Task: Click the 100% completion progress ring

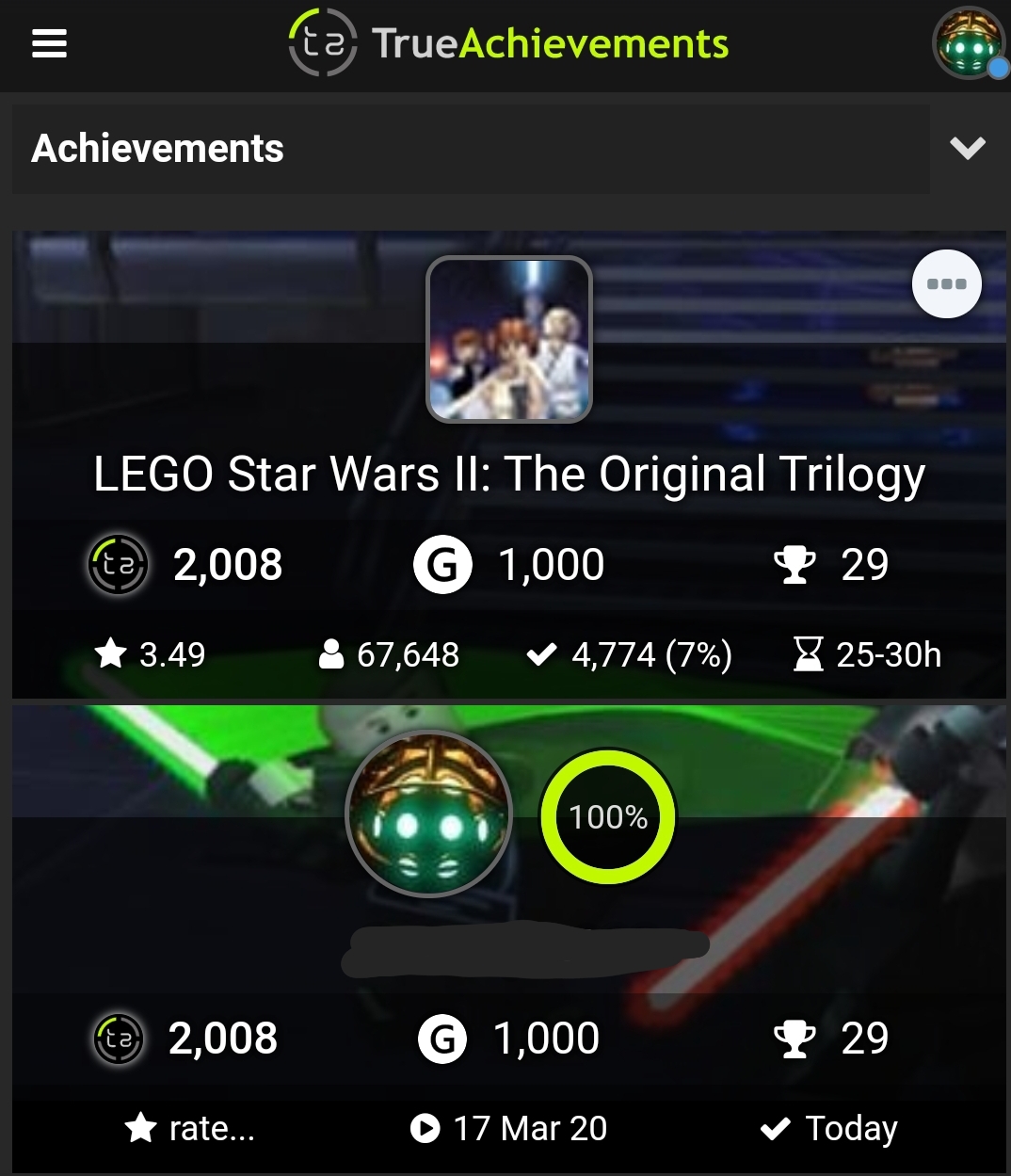Action: click(607, 816)
